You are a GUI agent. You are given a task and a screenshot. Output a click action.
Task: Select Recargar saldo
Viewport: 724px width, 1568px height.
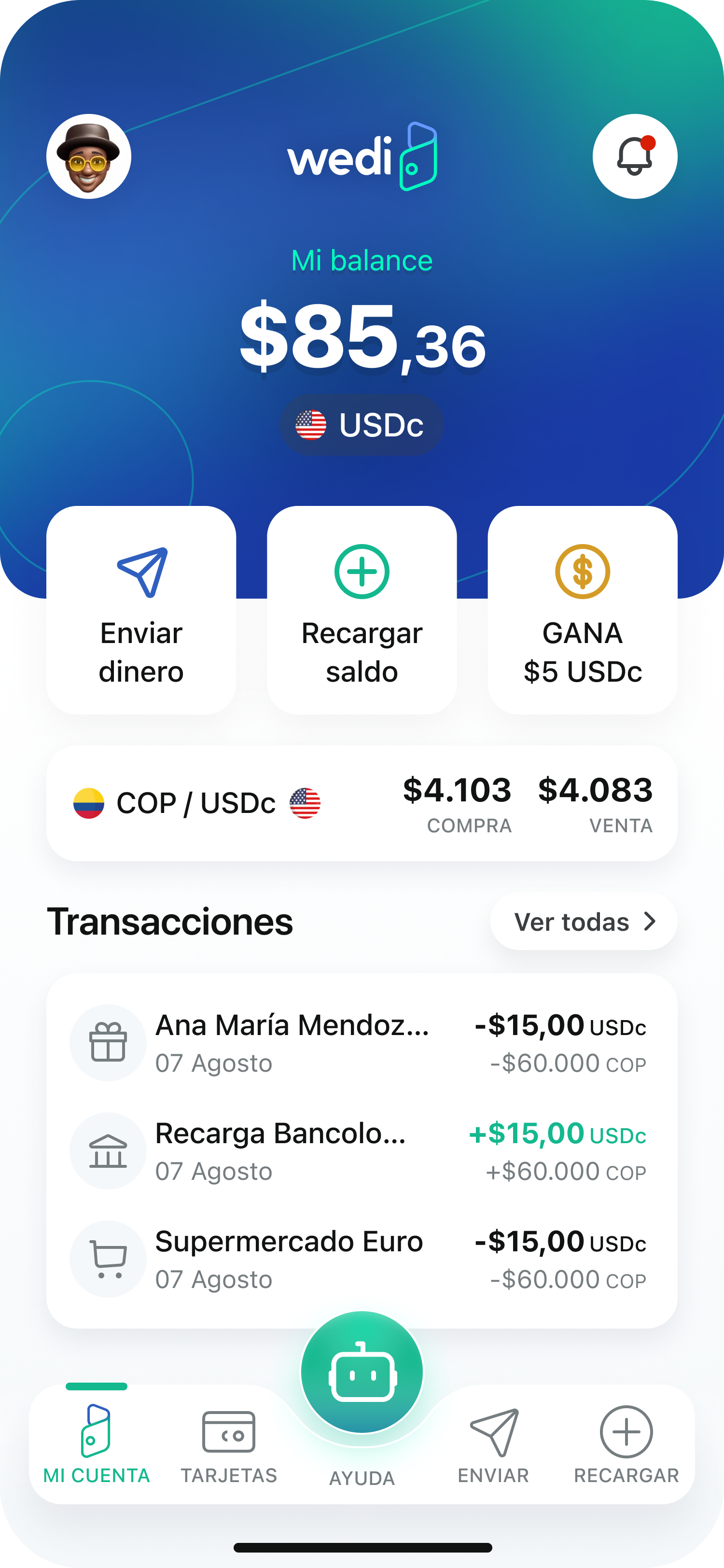[362, 610]
